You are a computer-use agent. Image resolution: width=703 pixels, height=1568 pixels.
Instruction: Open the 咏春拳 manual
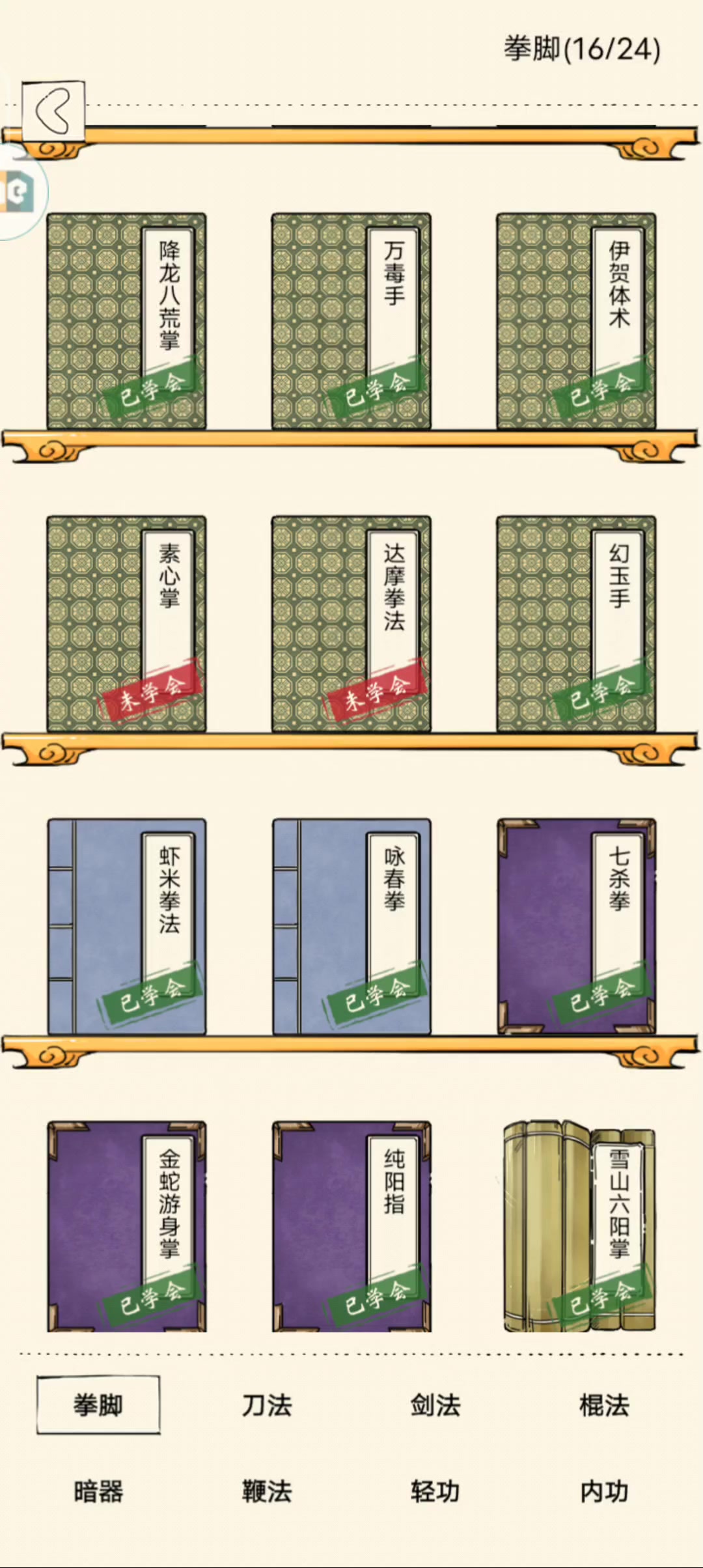point(351,927)
